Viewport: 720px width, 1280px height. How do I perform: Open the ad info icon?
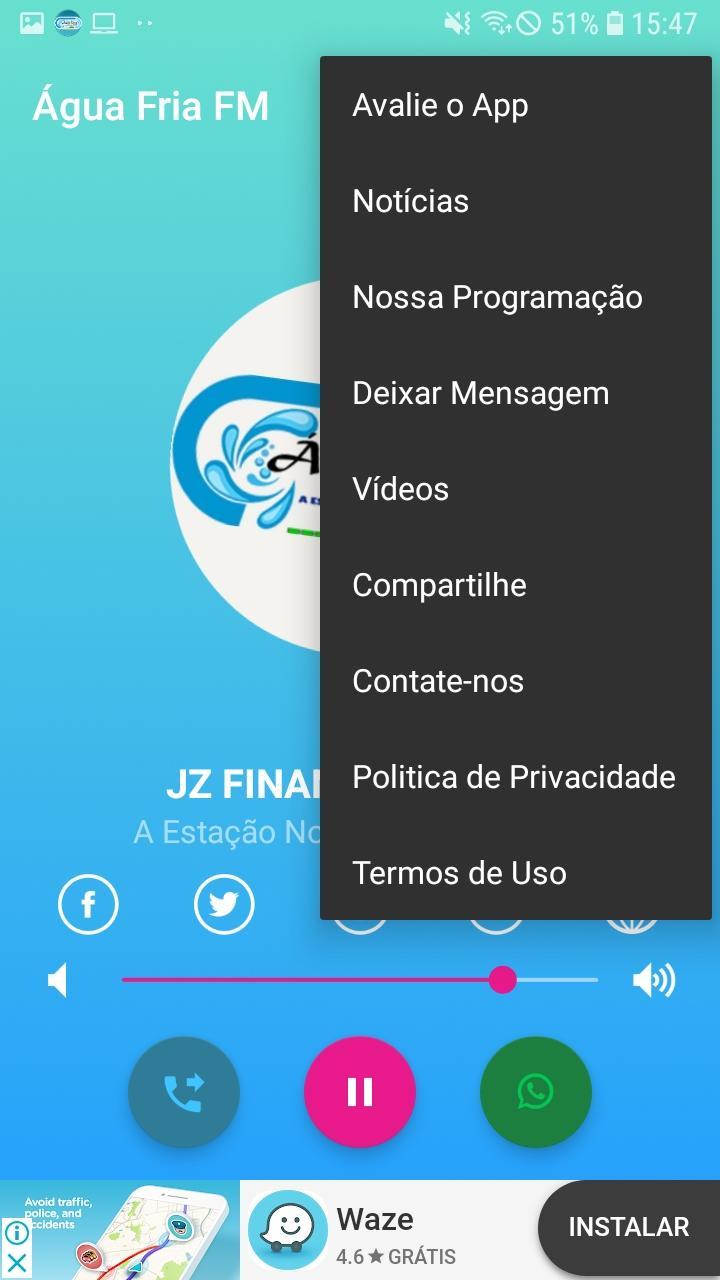(17, 1234)
